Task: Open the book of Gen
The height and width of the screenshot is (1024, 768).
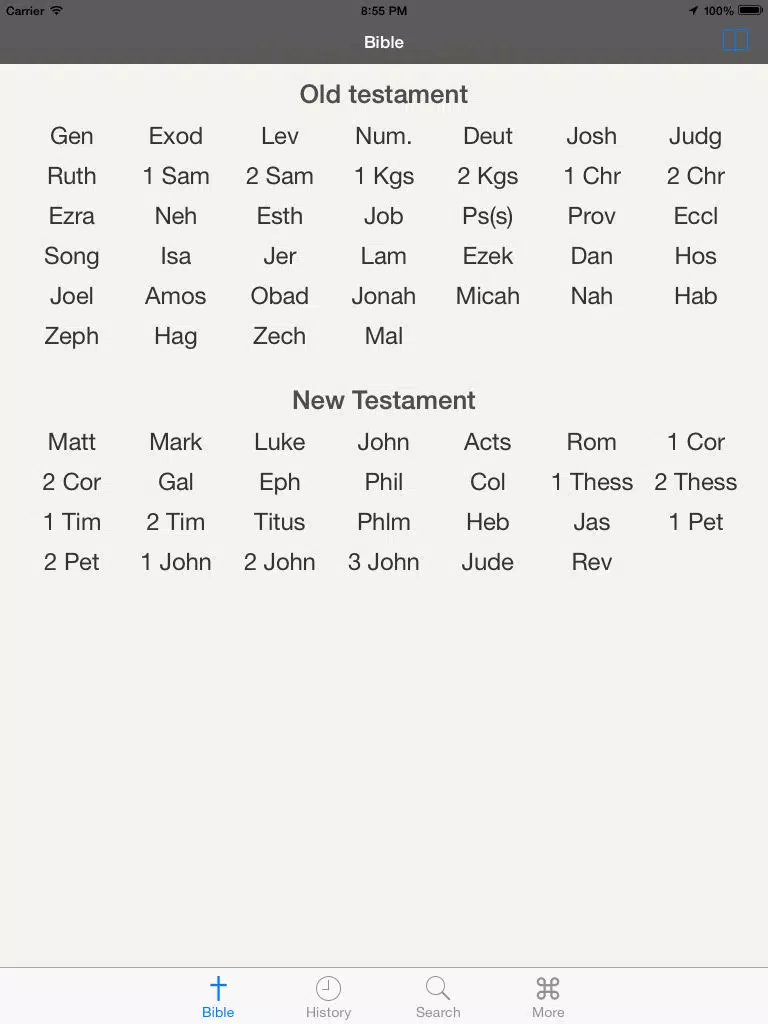Action: (72, 136)
